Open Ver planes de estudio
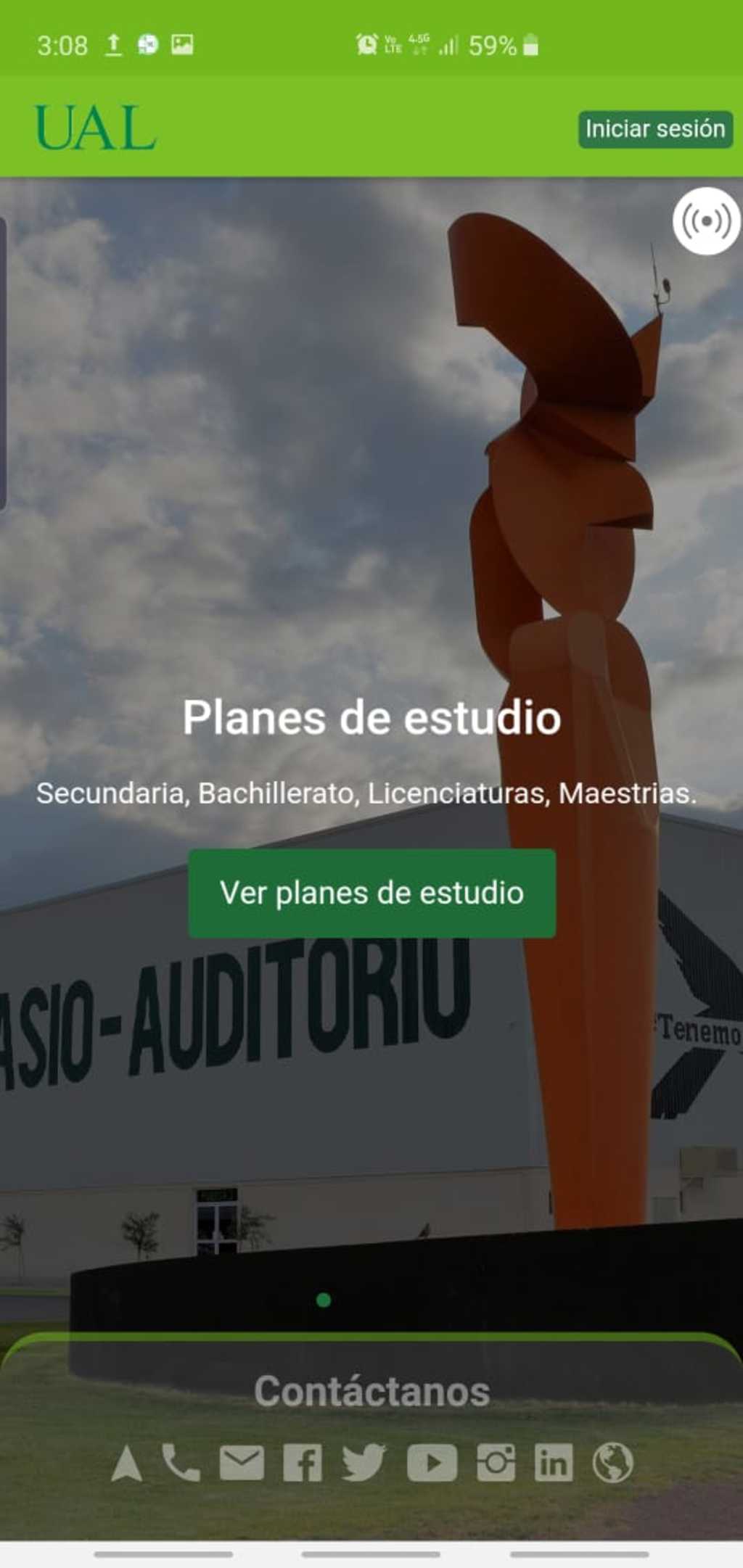This screenshot has height=1568, width=743. [x=371, y=893]
